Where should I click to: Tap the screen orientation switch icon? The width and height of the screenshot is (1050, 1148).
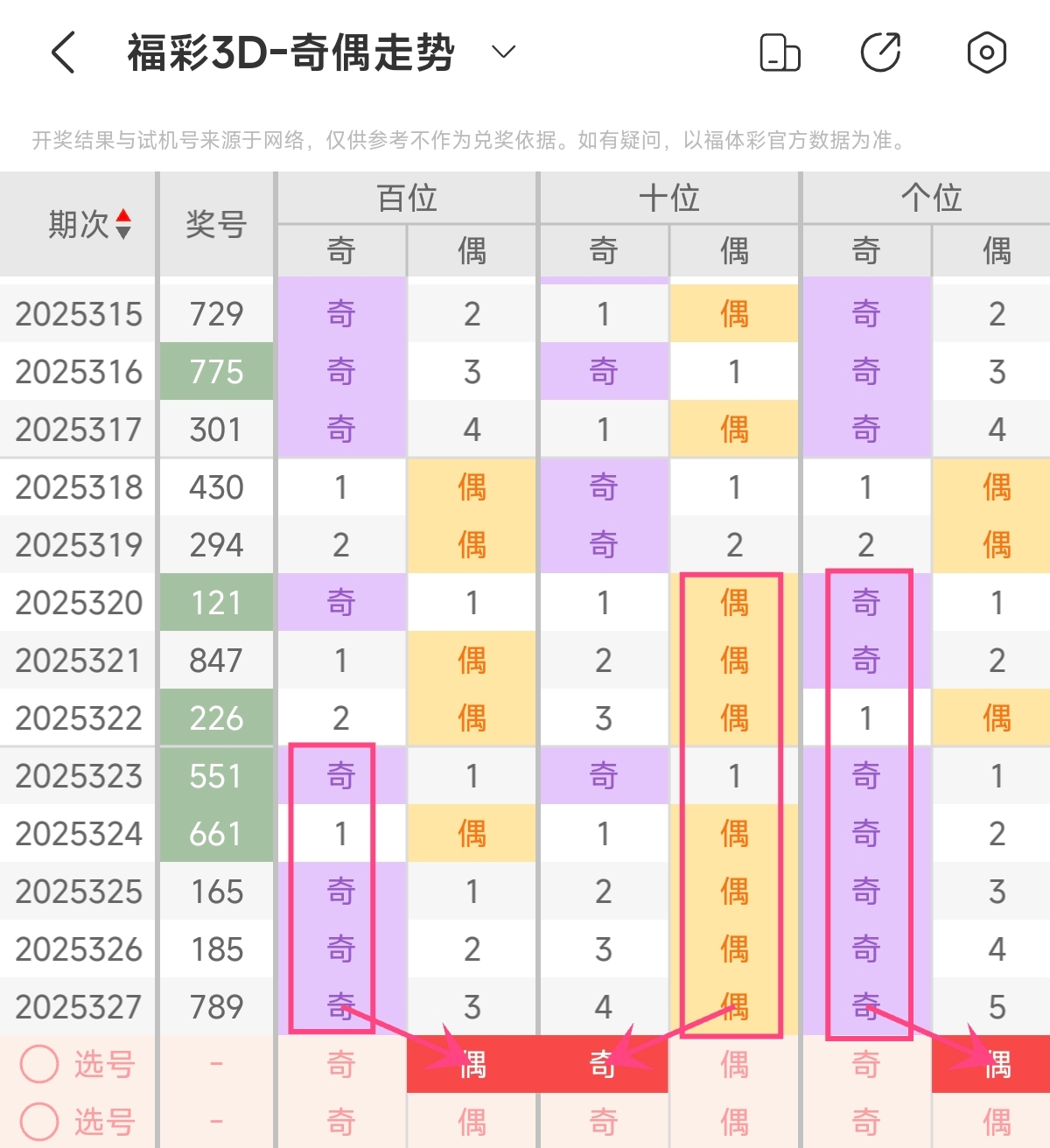coord(779,52)
